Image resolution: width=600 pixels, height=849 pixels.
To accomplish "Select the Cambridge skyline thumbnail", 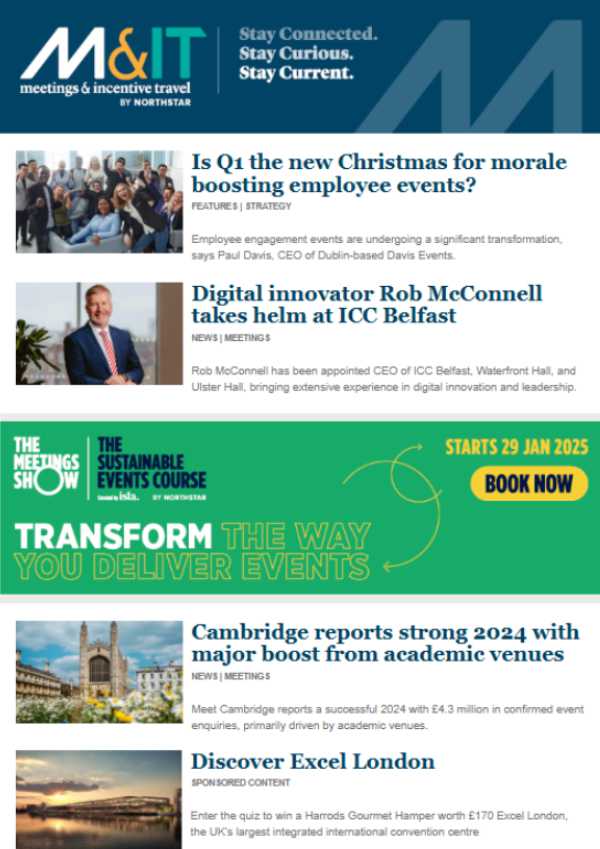I will tap(99, 672).
